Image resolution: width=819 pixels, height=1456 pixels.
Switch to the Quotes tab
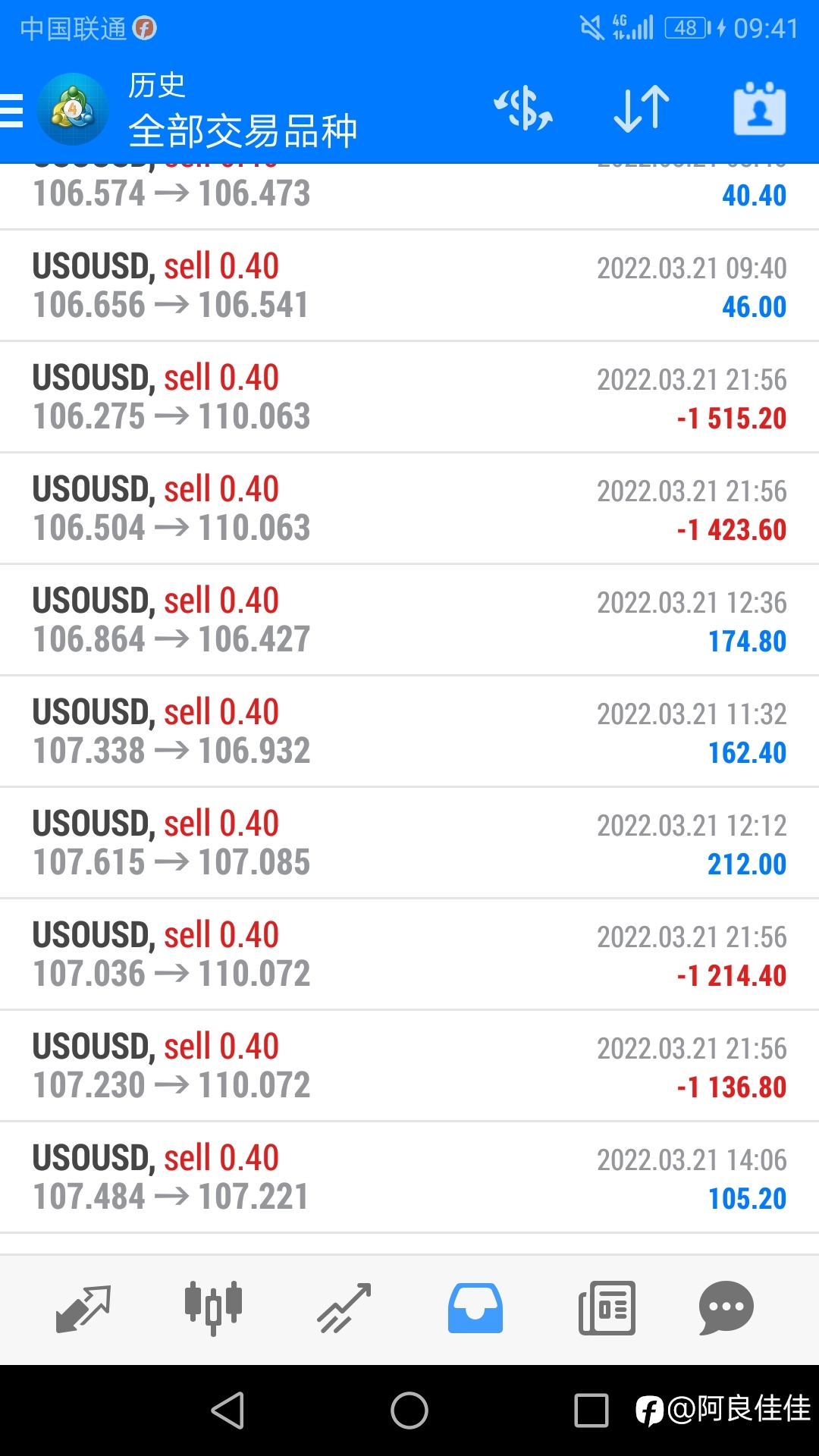pos(83,1308)
